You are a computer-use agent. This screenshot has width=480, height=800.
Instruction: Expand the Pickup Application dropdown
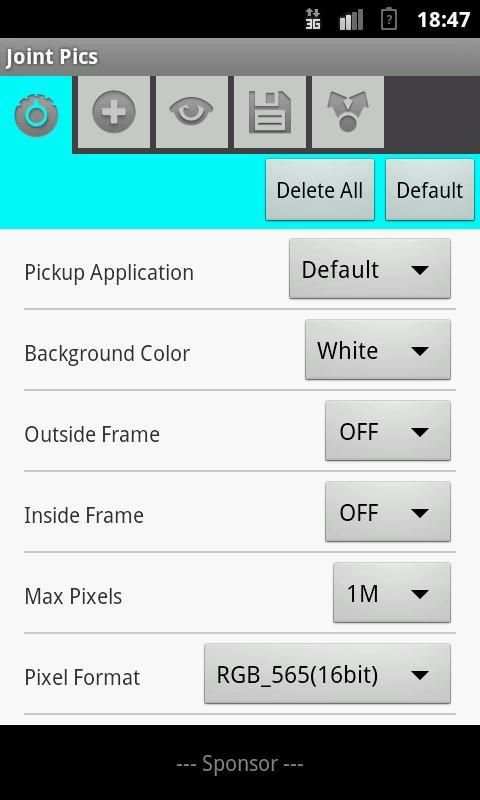(x=370, y=269)
